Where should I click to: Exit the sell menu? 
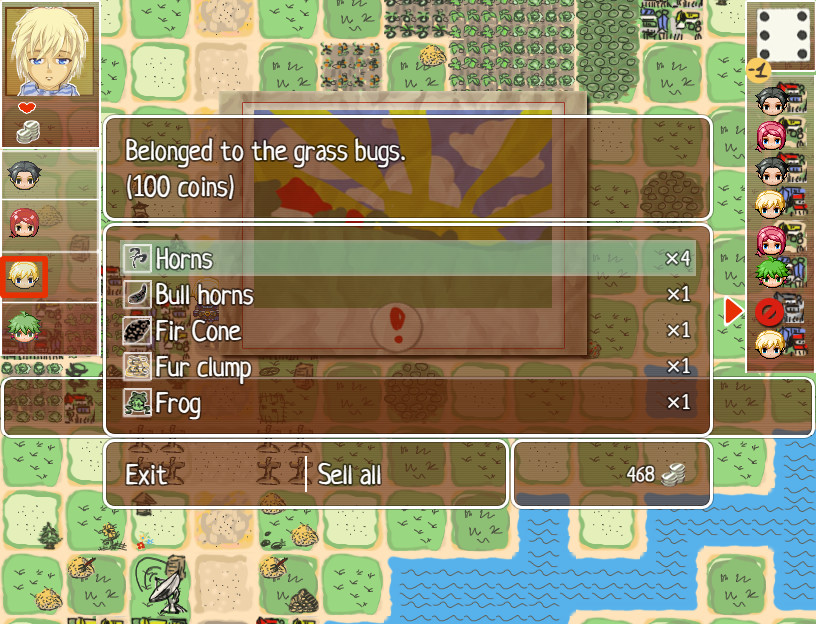[146, 475]
